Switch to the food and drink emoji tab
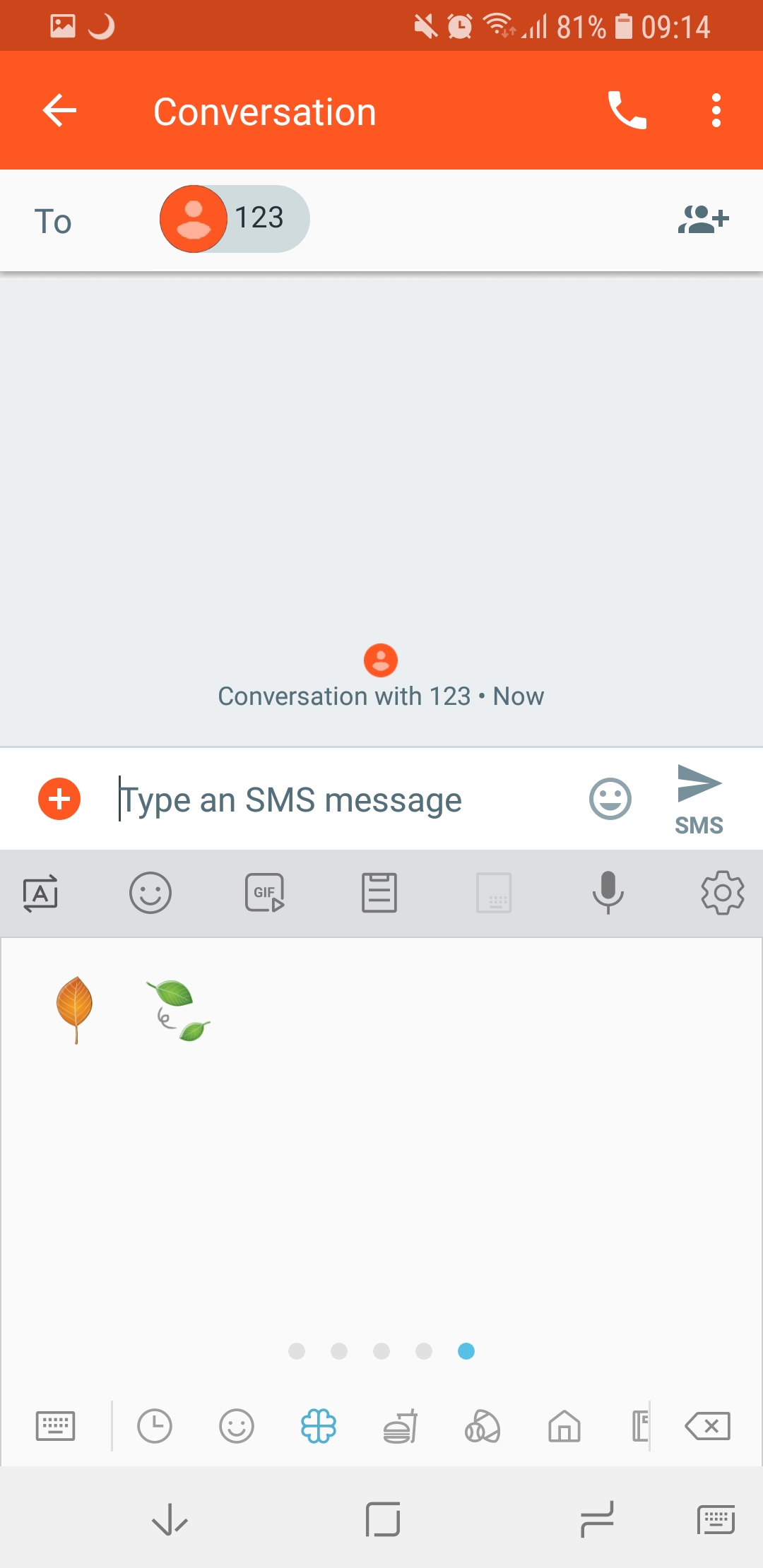Screen dimensions: 763x1568 pyautogui.click(x=401, y=1425)
